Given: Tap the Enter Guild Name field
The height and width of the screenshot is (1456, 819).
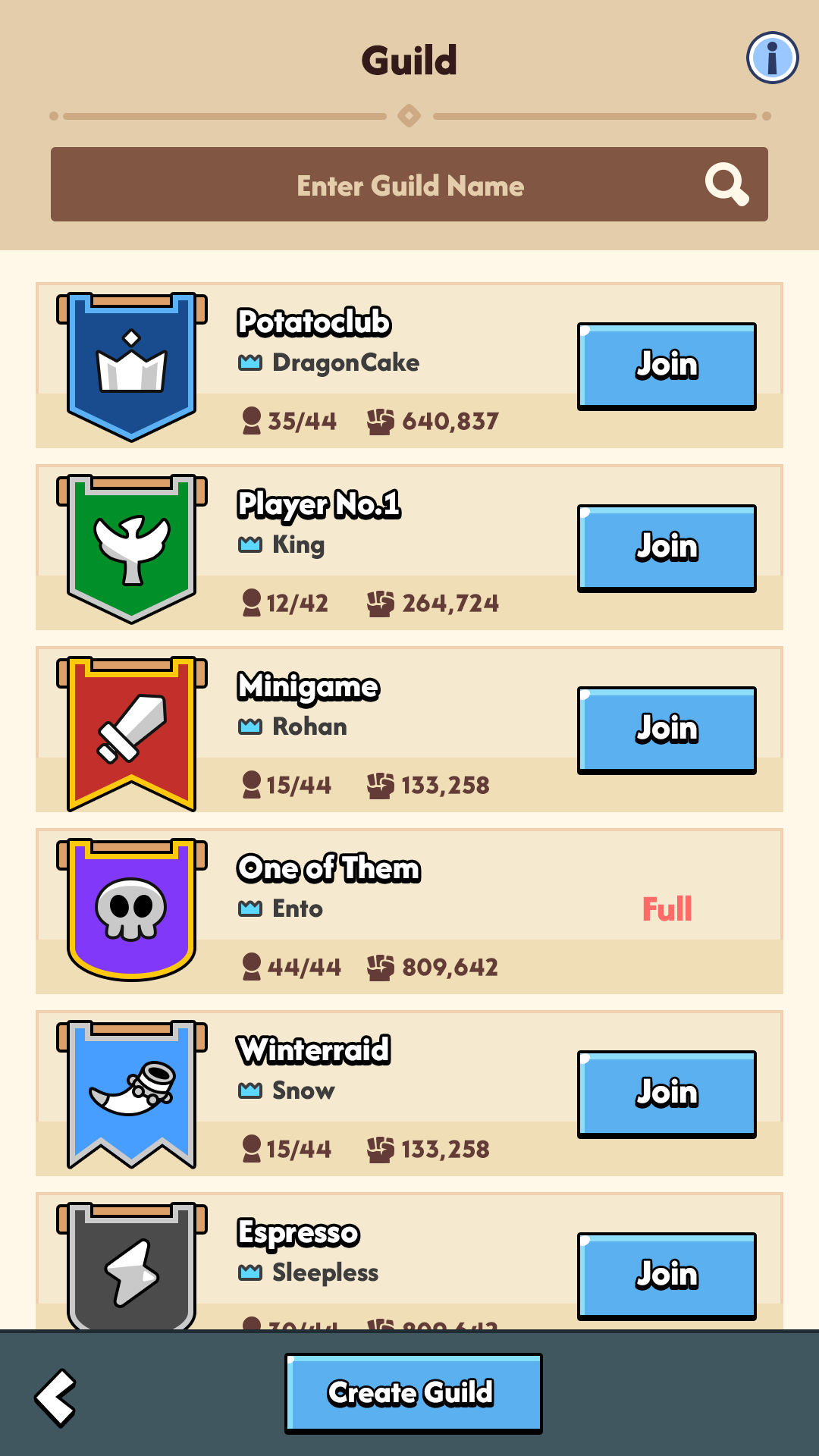Looking at the screenshot, I should [x=409, y=185].
